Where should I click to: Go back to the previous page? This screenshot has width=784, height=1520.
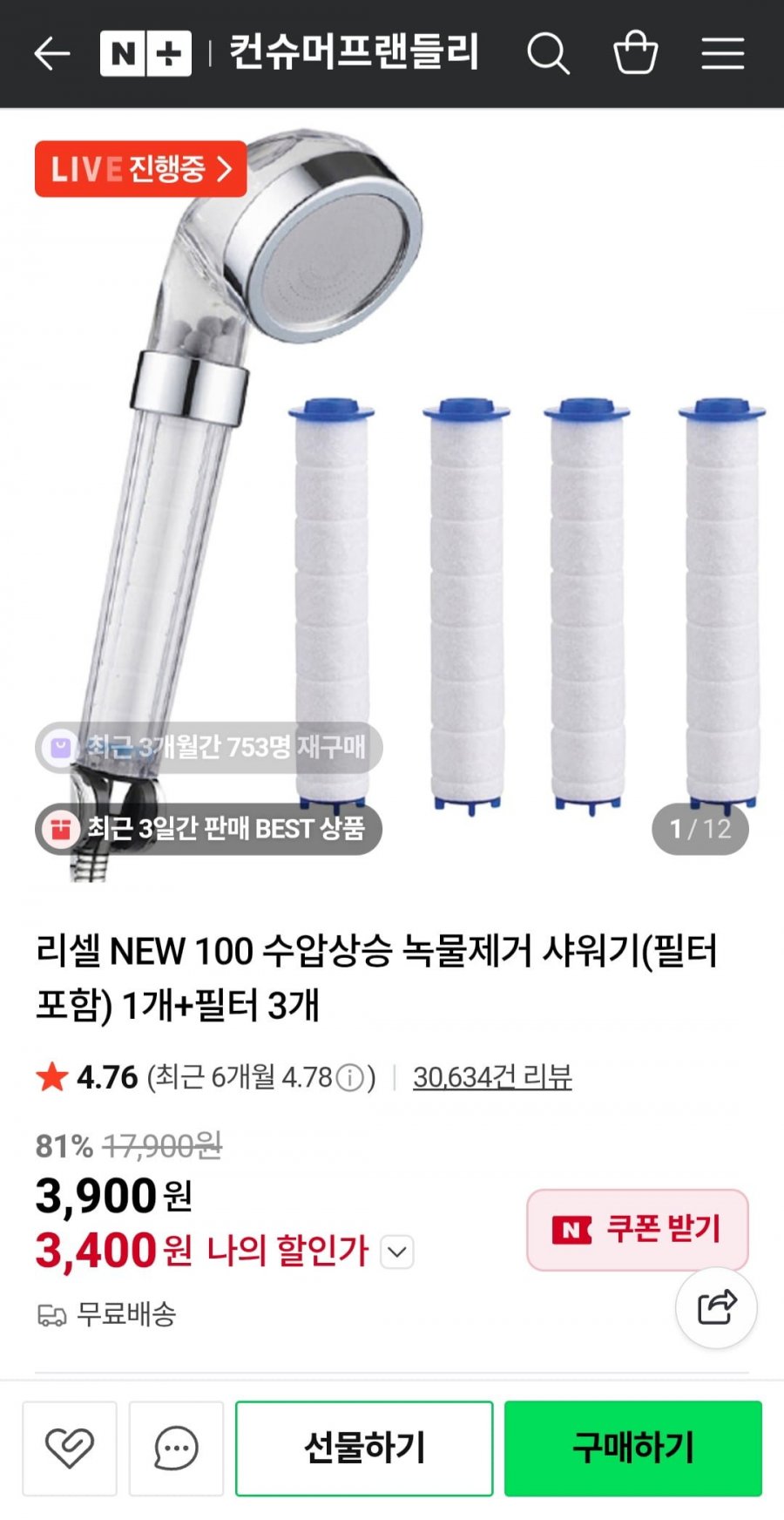pyautogui.click(x=51, y=53)
